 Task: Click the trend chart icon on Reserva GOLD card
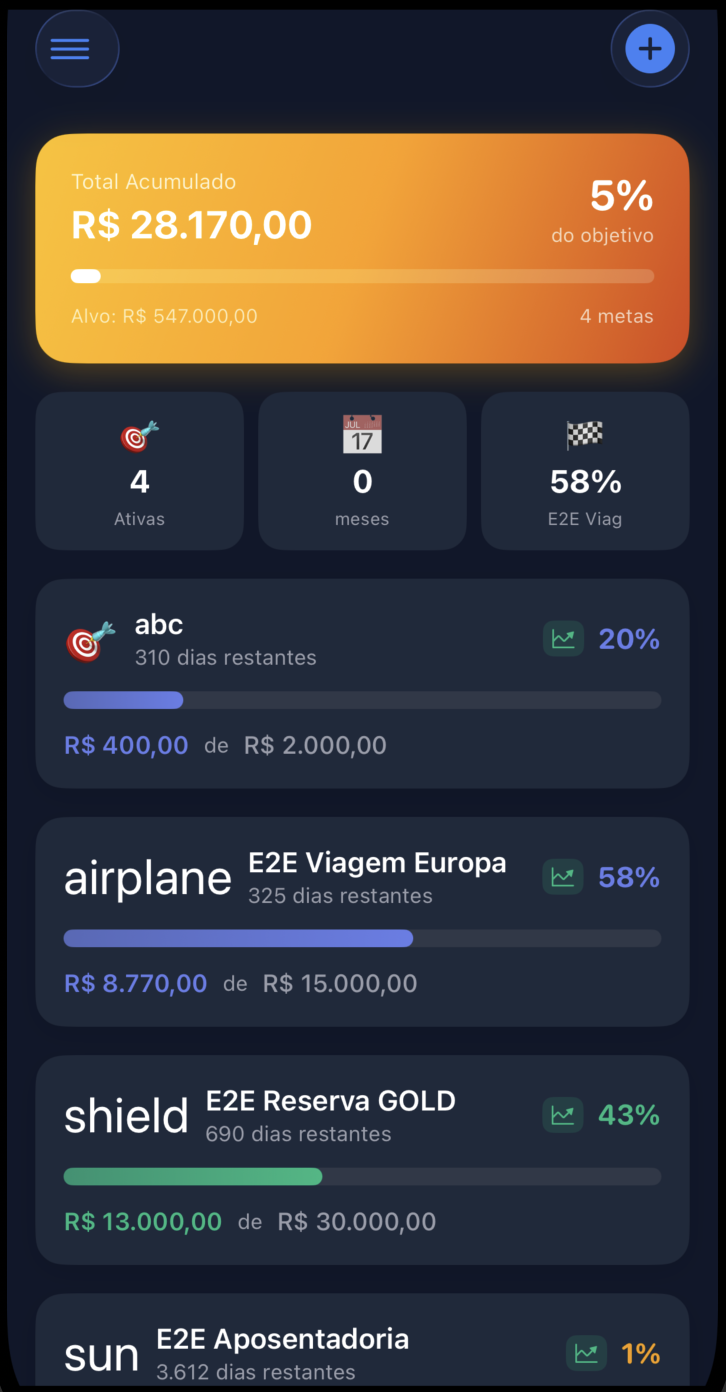[x=563, y=1114]
